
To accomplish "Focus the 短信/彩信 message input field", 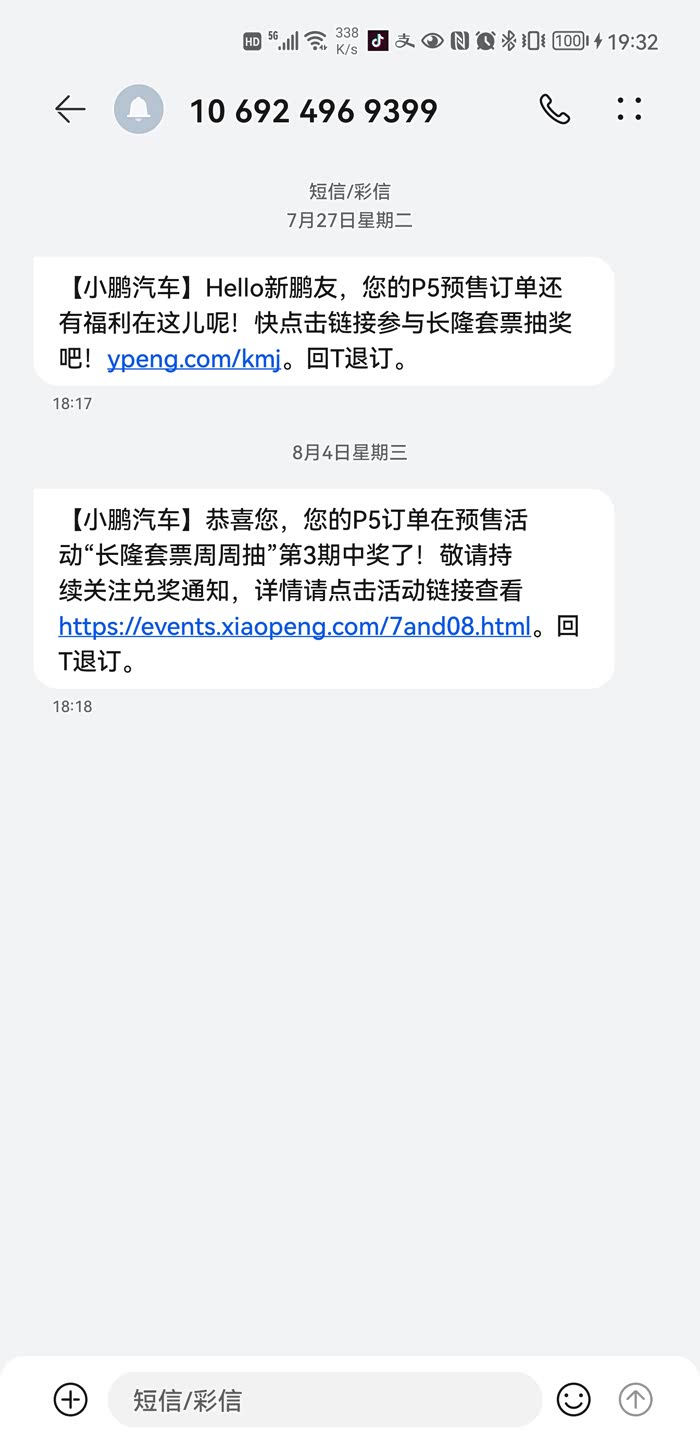I will (x=324, y=1399).
